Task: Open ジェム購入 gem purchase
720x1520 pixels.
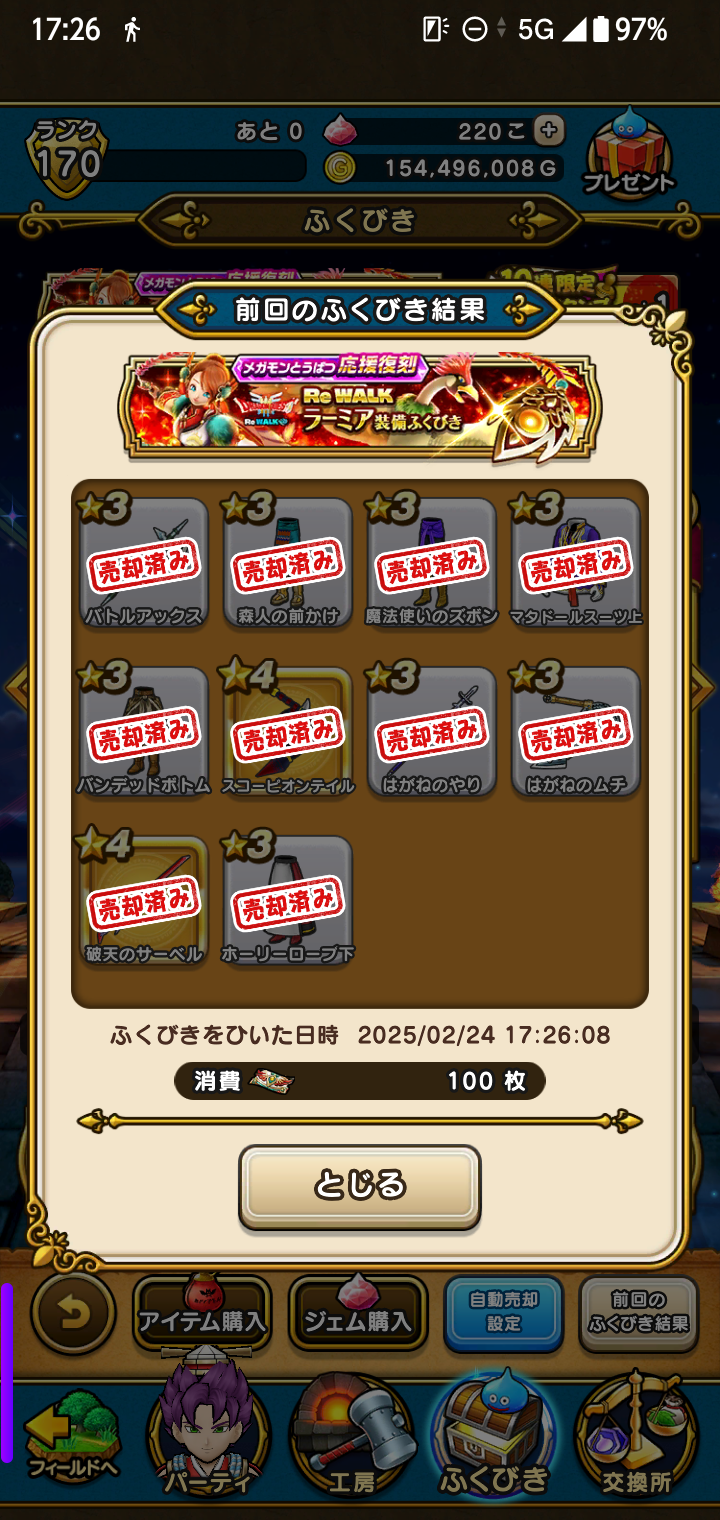Action: [358, 1314]
